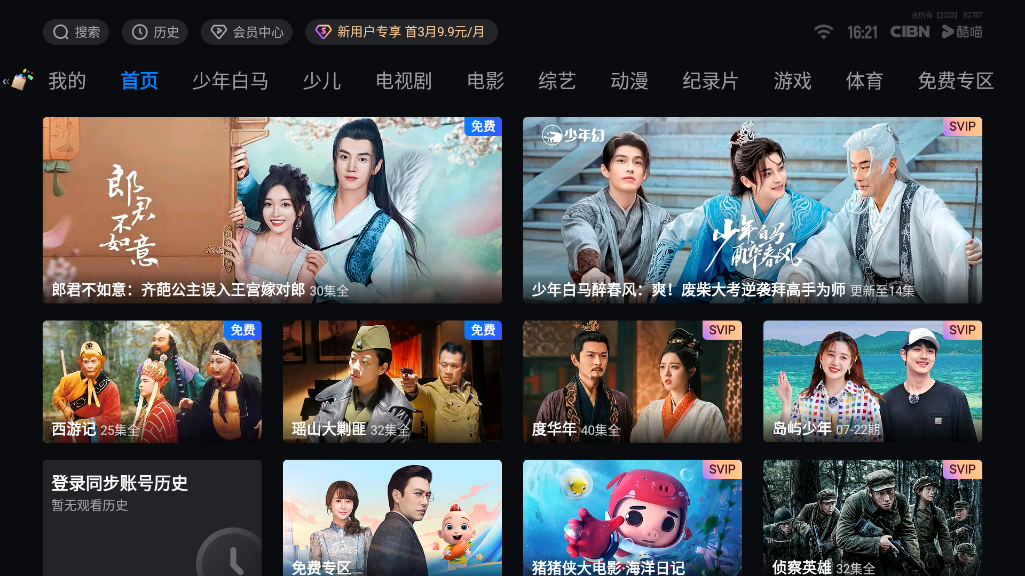1025x576 pixels.
Task: Open 会员中心 member center
Action: click(x=247, y=32)
